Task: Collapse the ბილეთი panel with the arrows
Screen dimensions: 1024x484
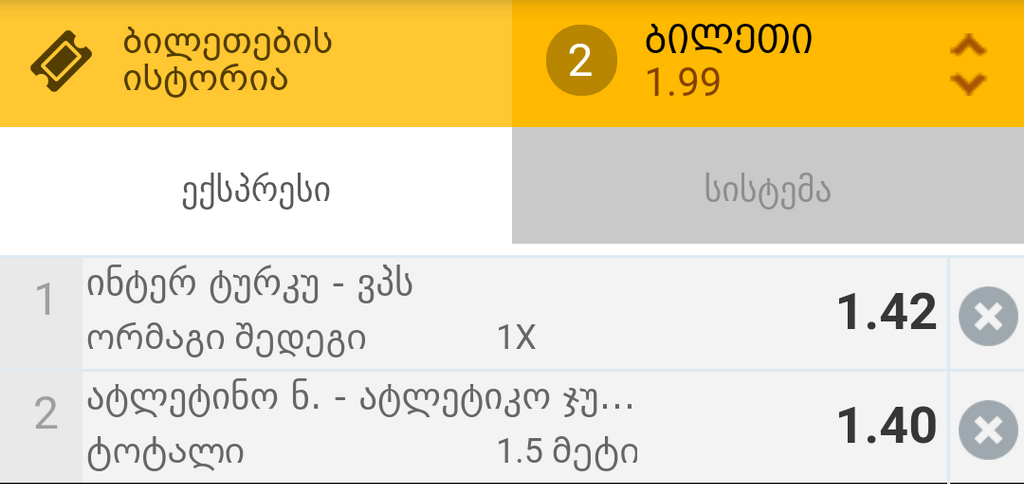Action: [967, 64]
